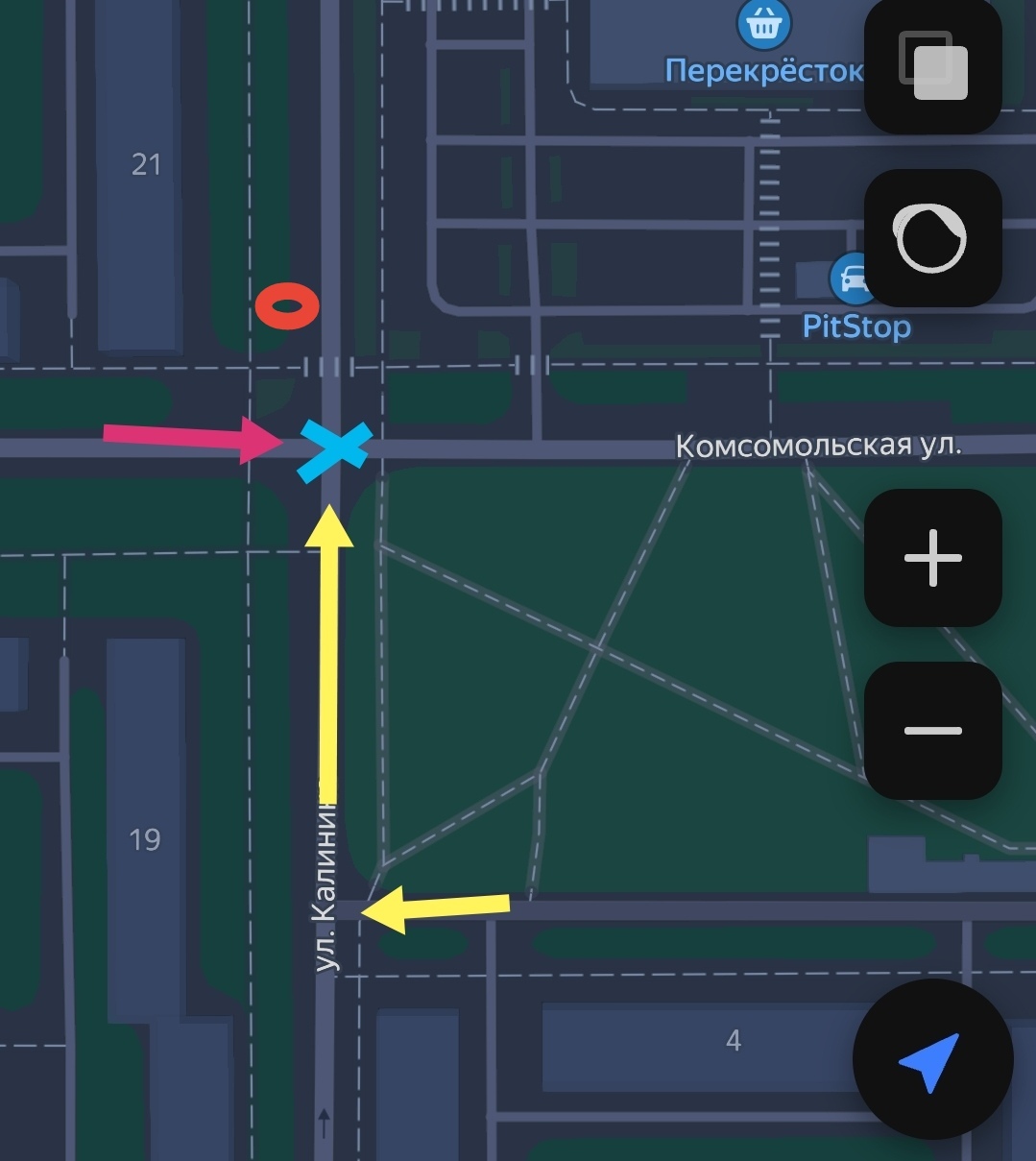Zoom out with the minus button
The width and height of the screenshot is (1036, 1161).
click(x=932, y=730)
